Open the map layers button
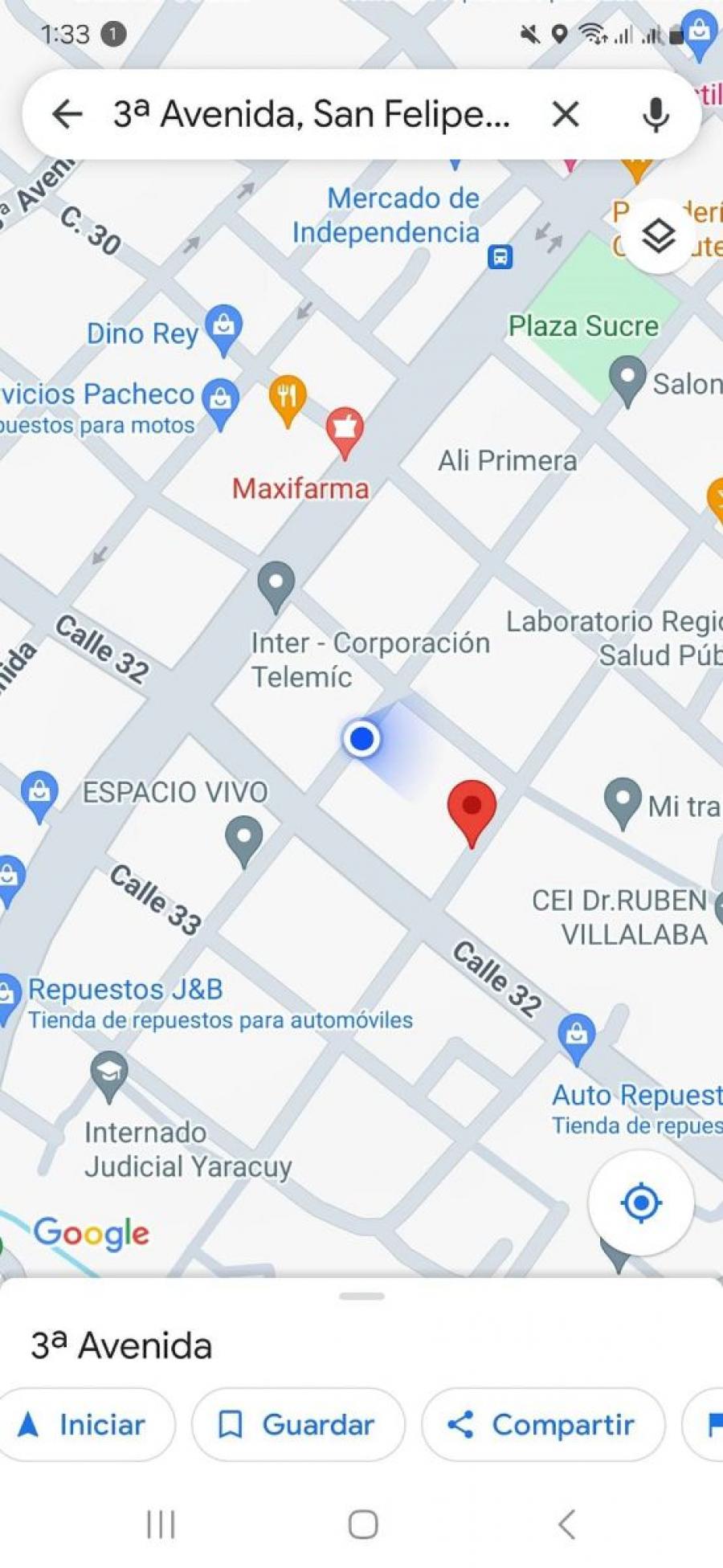723x1568 pixels. coord(659,236)
